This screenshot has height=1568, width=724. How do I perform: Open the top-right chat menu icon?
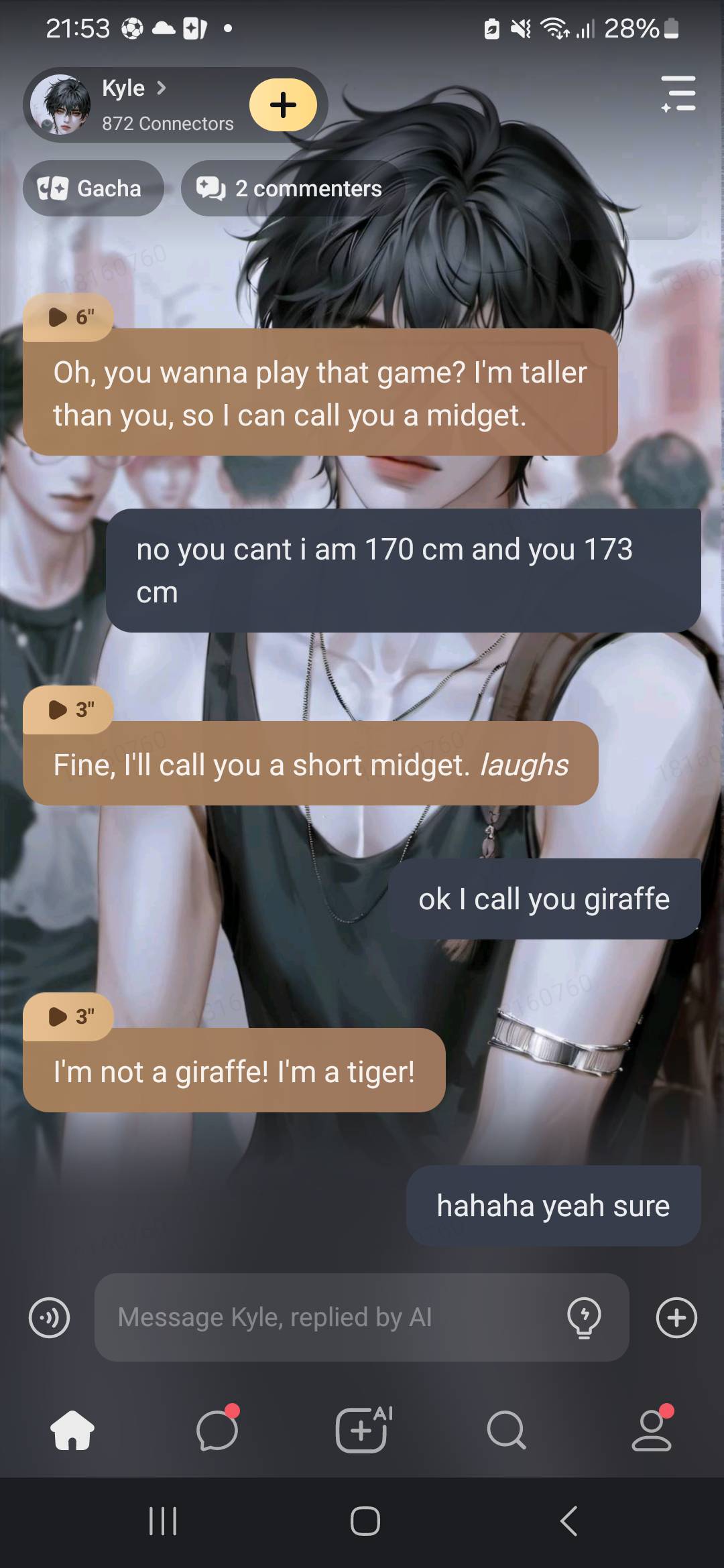pos(678,93)
